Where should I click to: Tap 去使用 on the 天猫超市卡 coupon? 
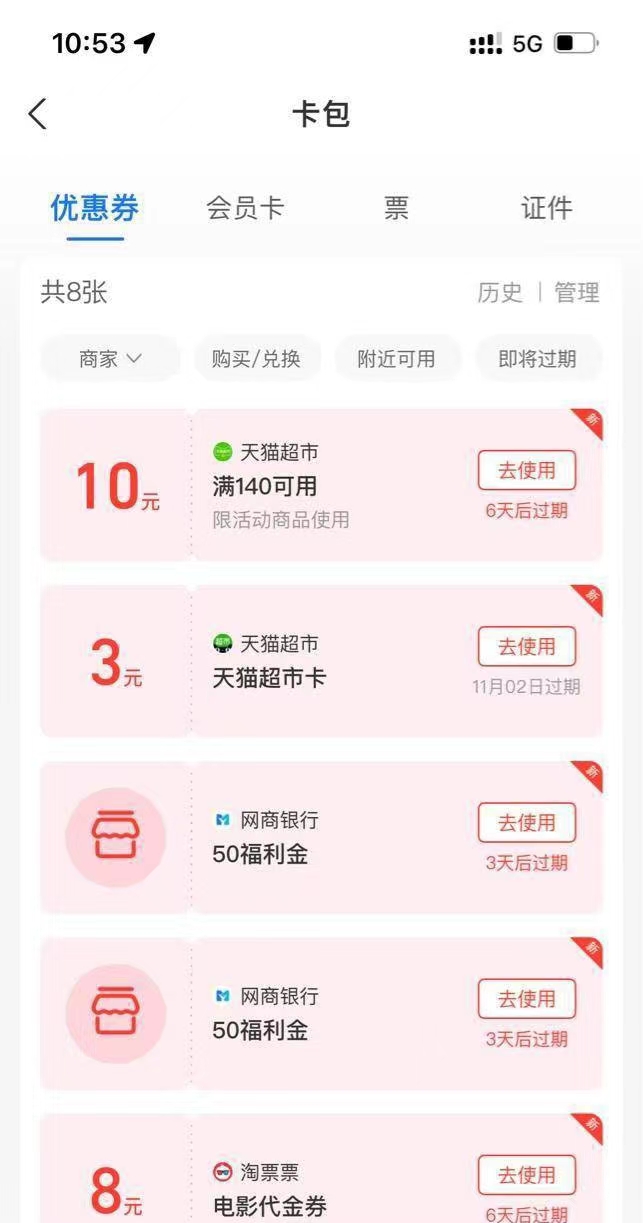[x=527, y=646]
